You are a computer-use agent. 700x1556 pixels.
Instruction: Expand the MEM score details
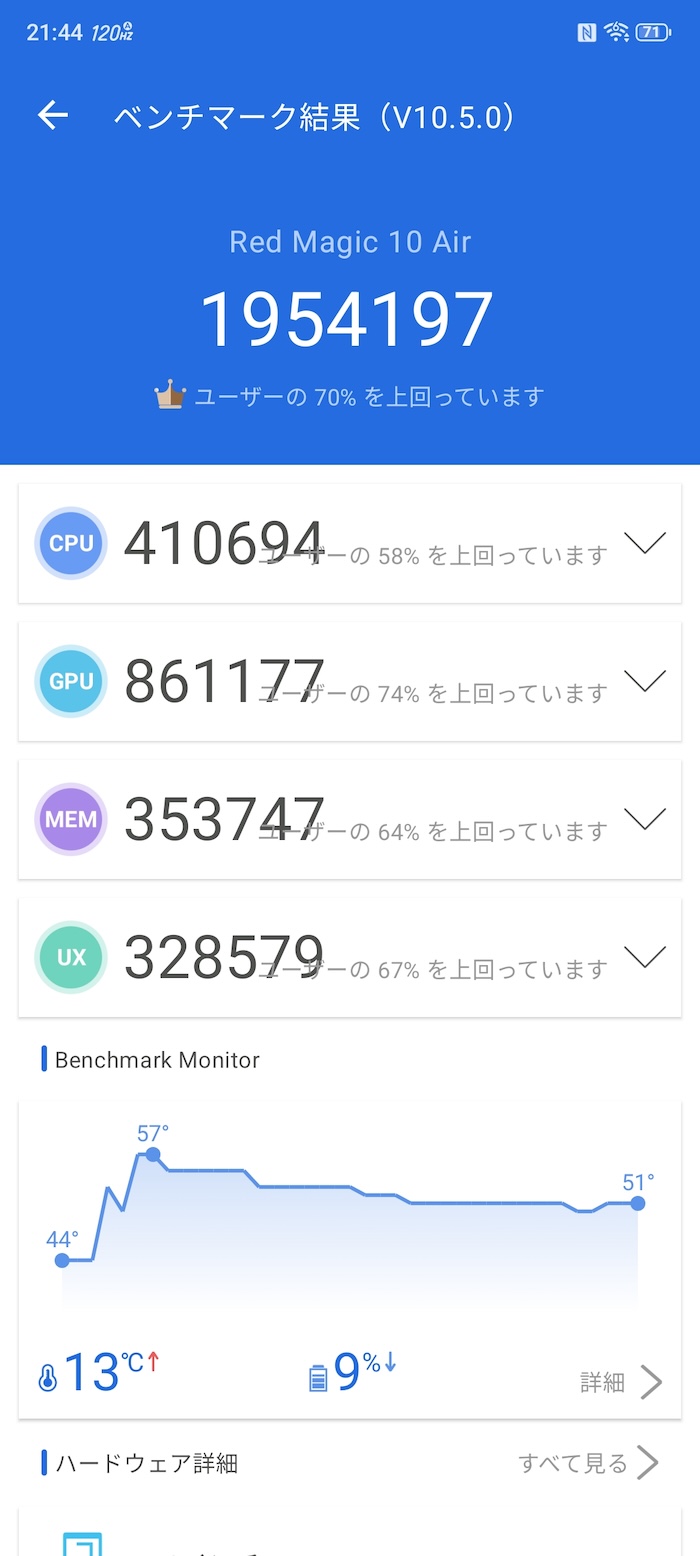pos(644,819)
